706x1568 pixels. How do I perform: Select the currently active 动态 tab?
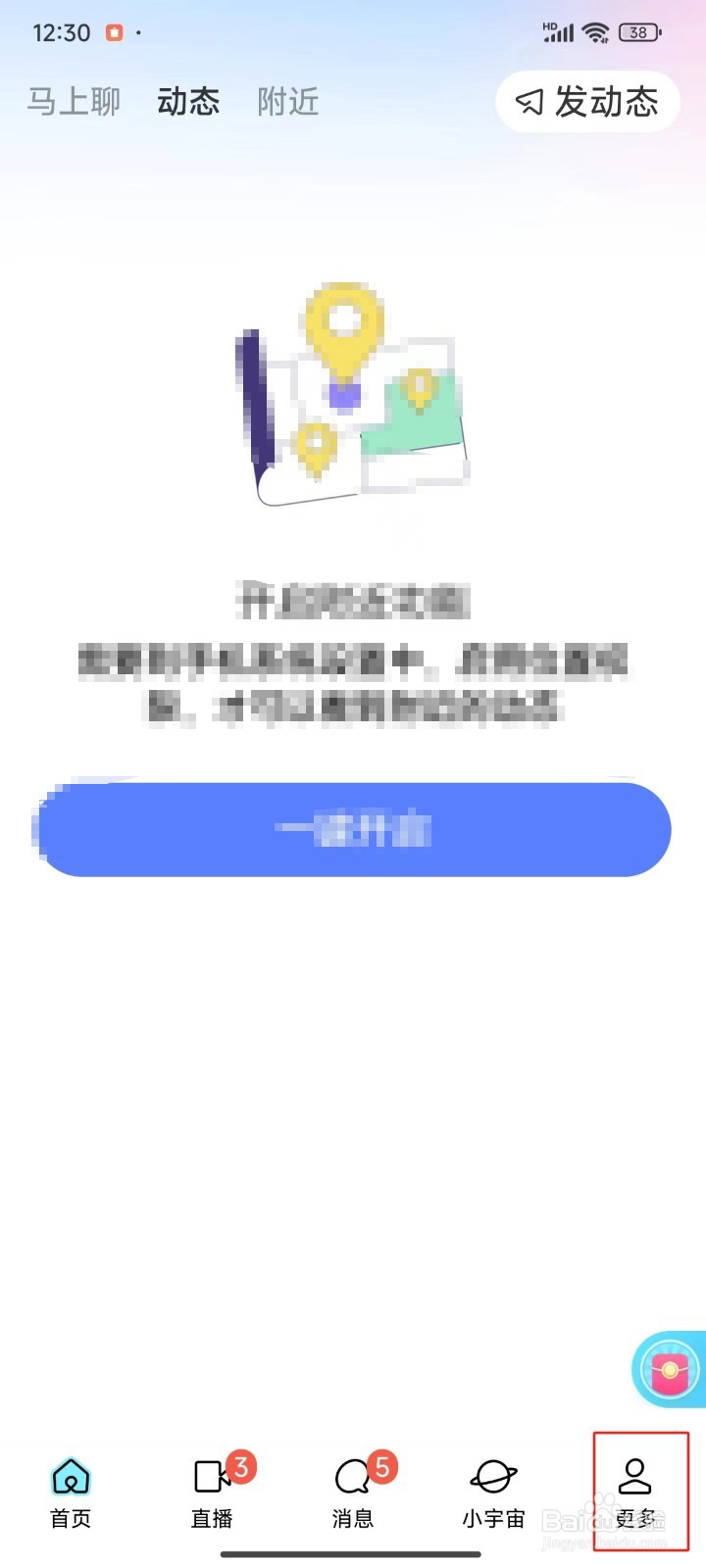188,102
